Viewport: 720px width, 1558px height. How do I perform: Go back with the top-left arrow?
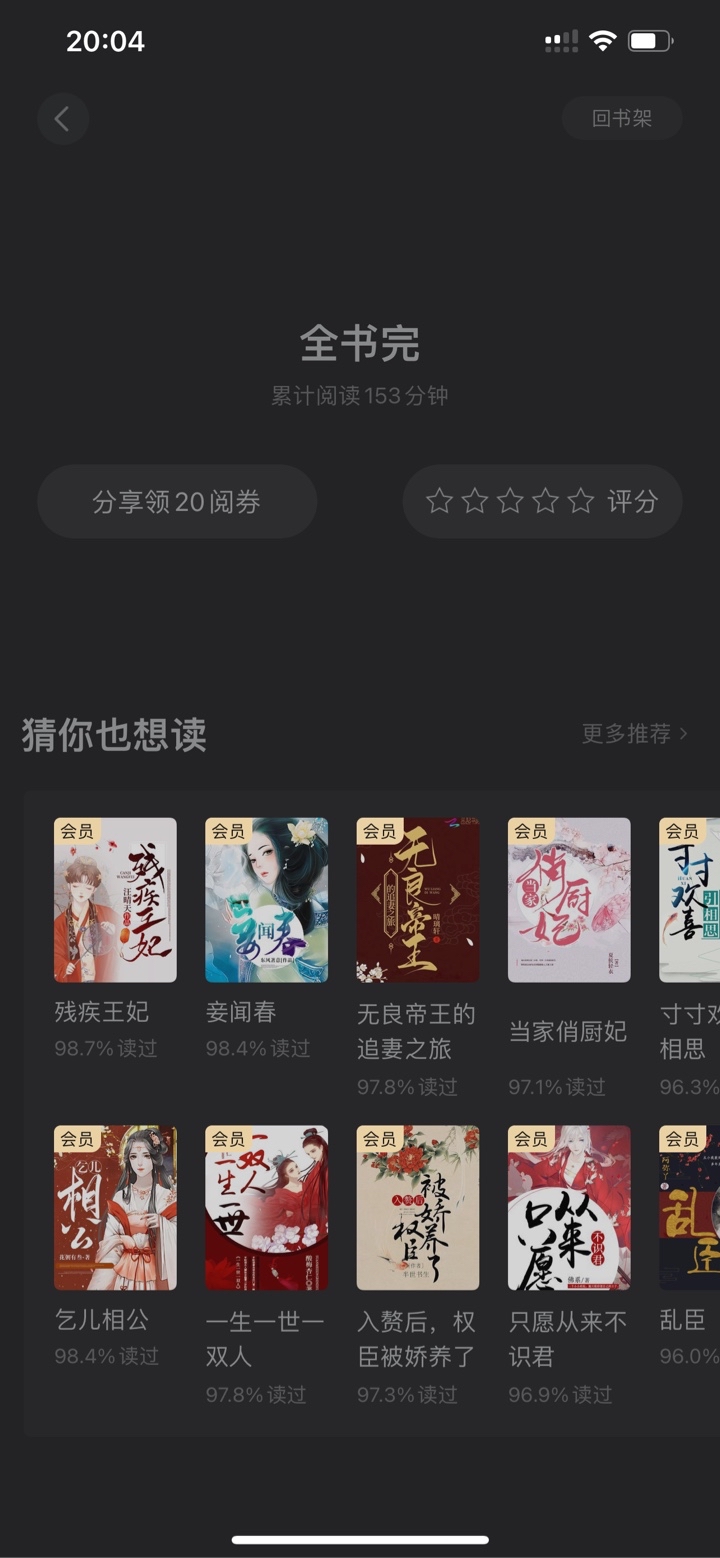(63, 119)
